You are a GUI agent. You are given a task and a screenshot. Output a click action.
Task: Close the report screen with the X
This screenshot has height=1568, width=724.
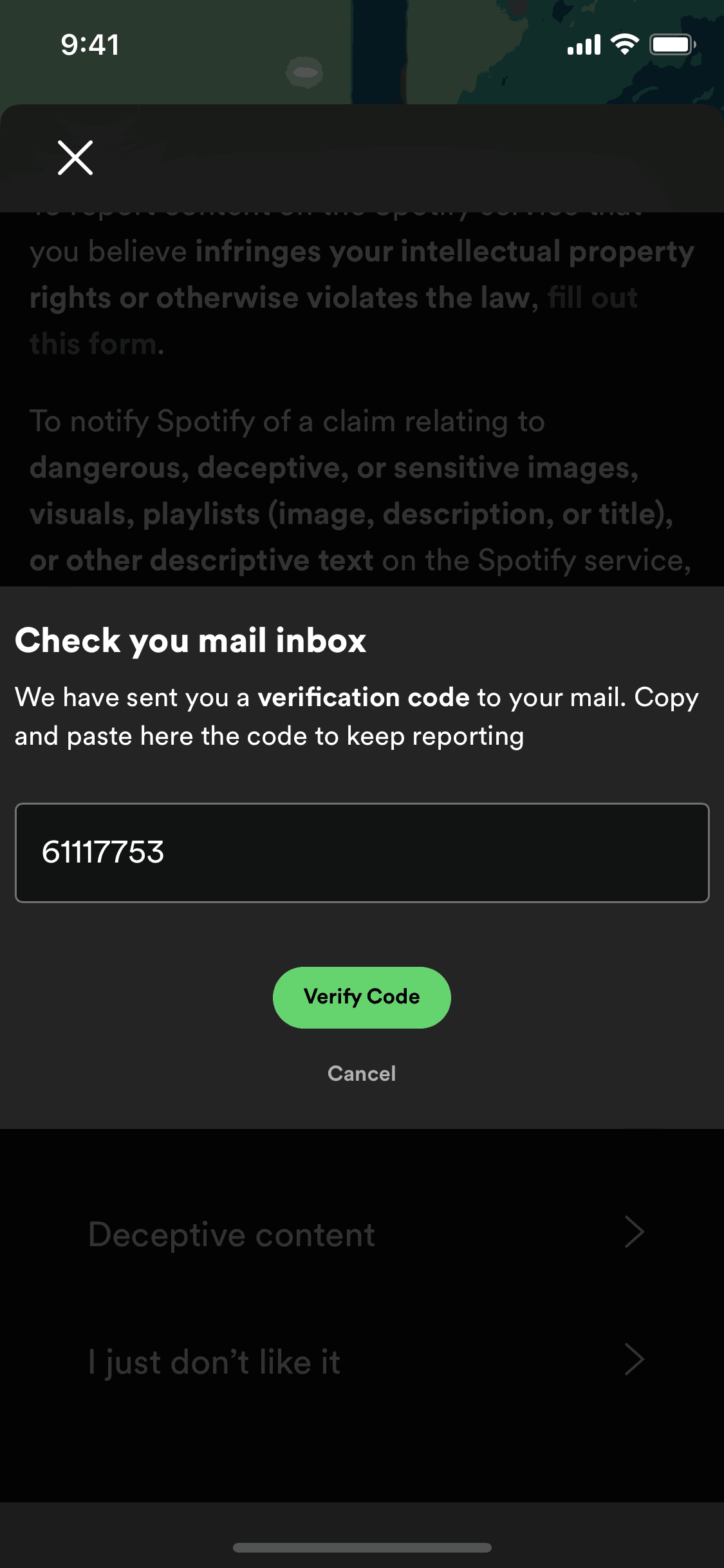coord(75,158)
